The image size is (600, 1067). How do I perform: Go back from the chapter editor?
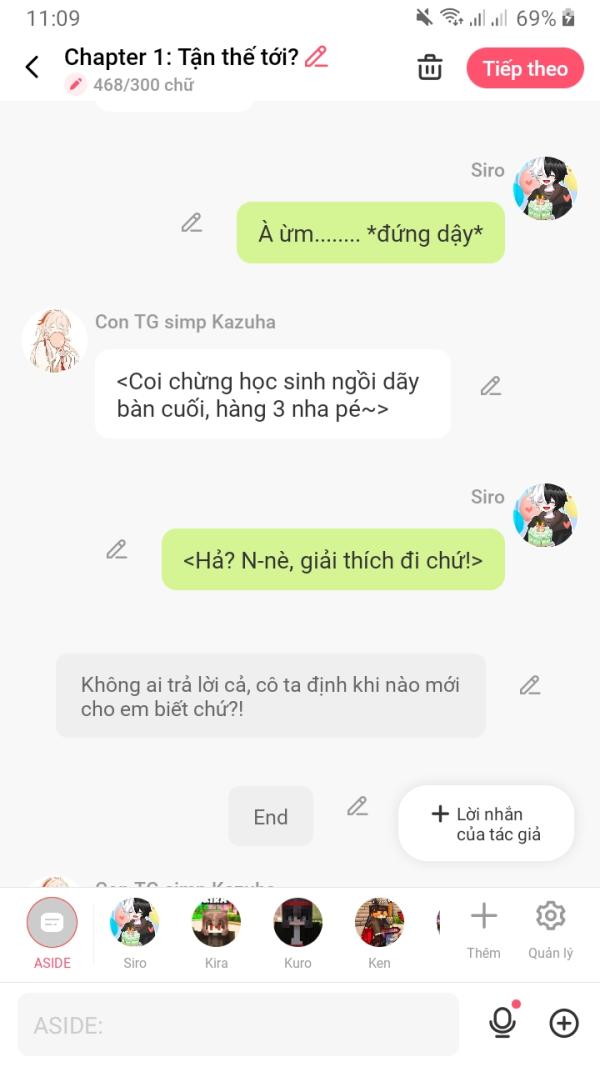[32, 67]
